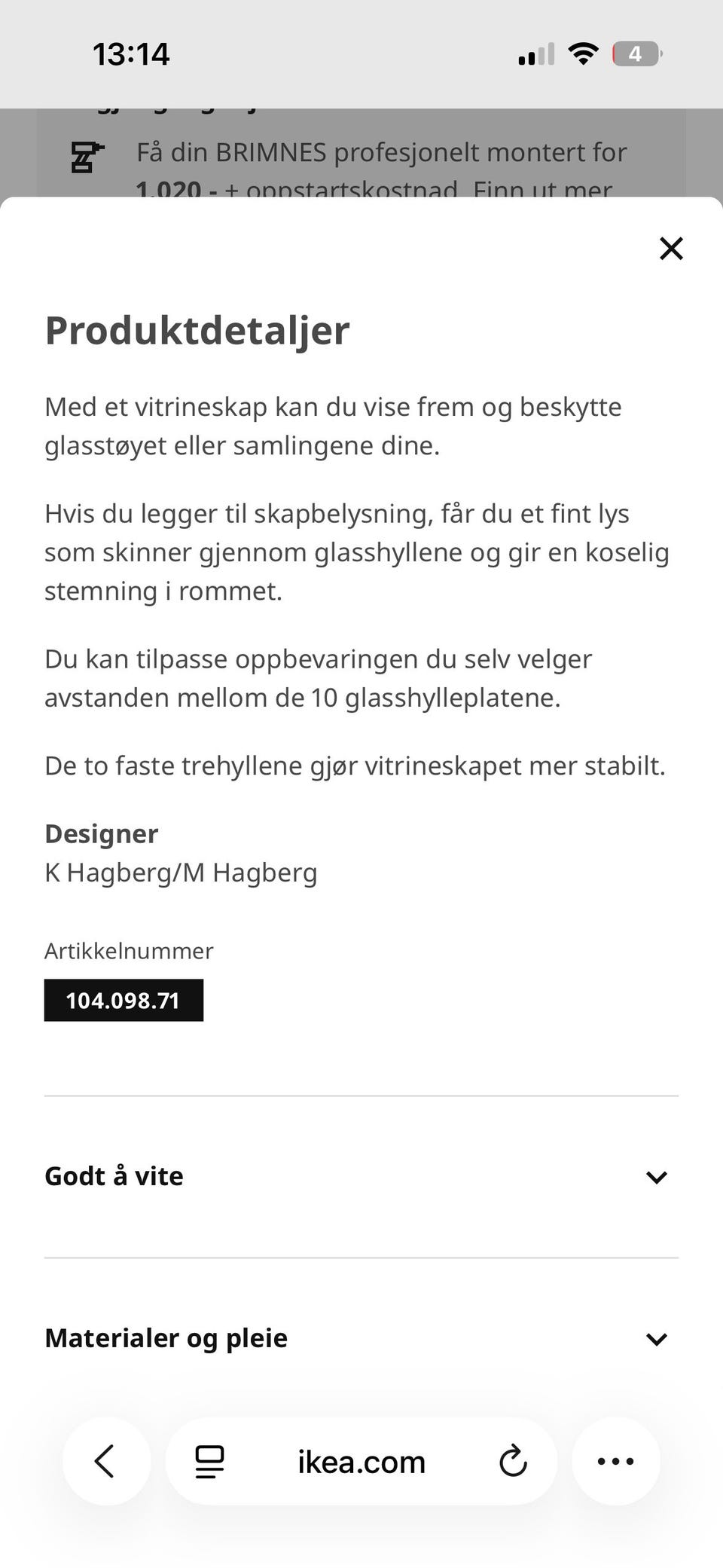
Task: Open the page formatting/reader icon in toolbar
Action: tap(209, 1462)
